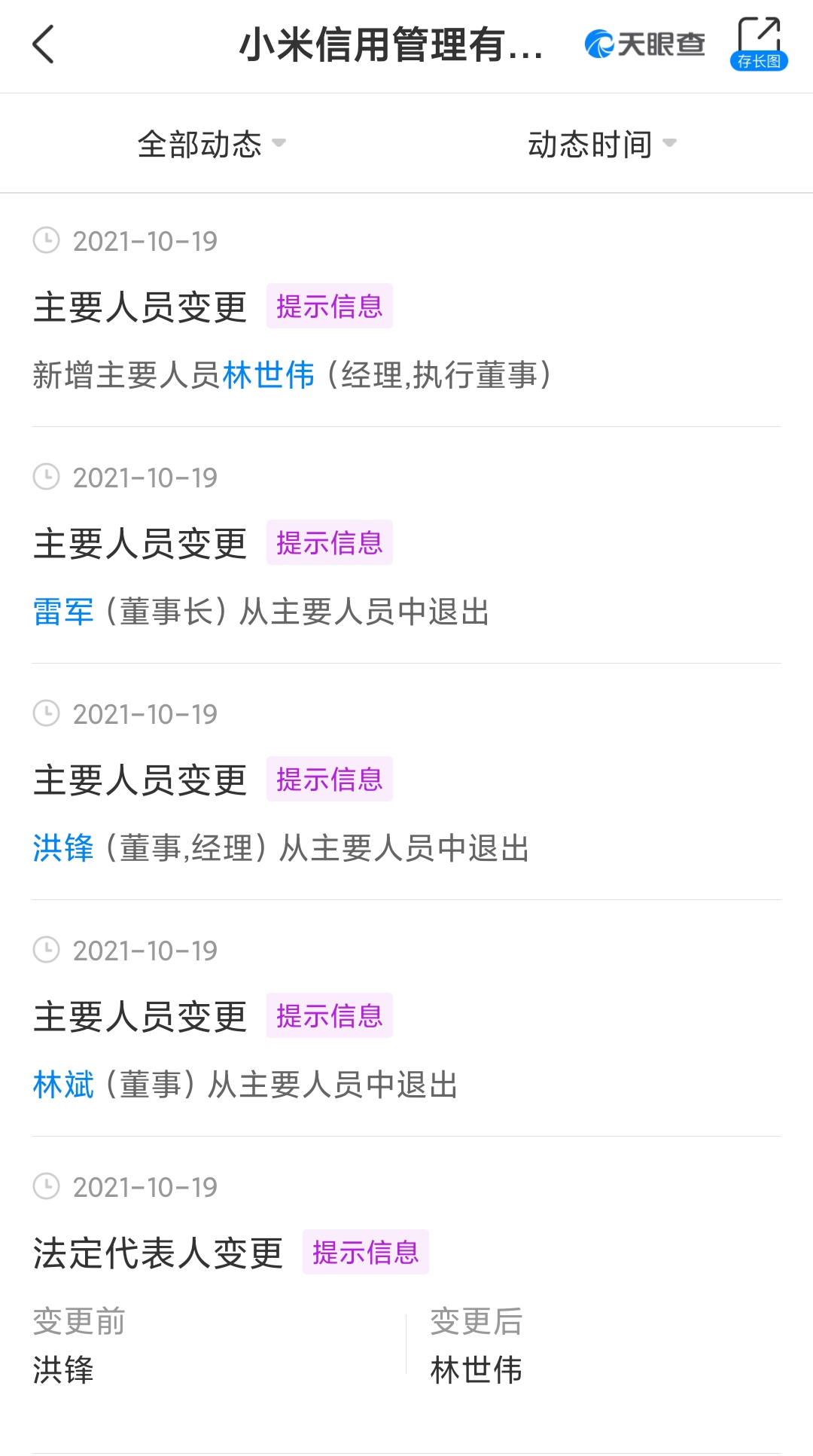The width and height of the screenshot is (813, 1456).
Task: Open the 洪锋 link in the 董事,经理 entry
Action: pos(63,848)
